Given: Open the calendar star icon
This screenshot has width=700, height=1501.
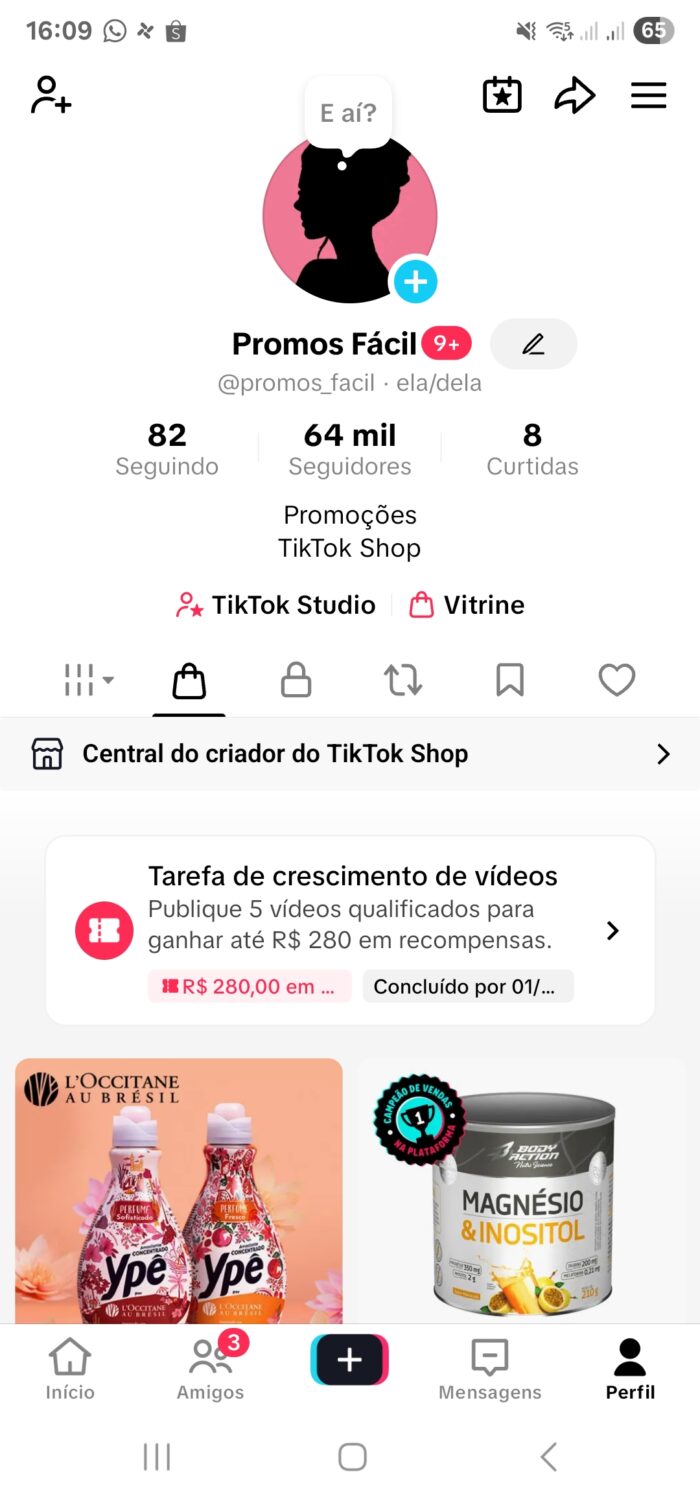Looking at the screenshot, I should point(502,96).
